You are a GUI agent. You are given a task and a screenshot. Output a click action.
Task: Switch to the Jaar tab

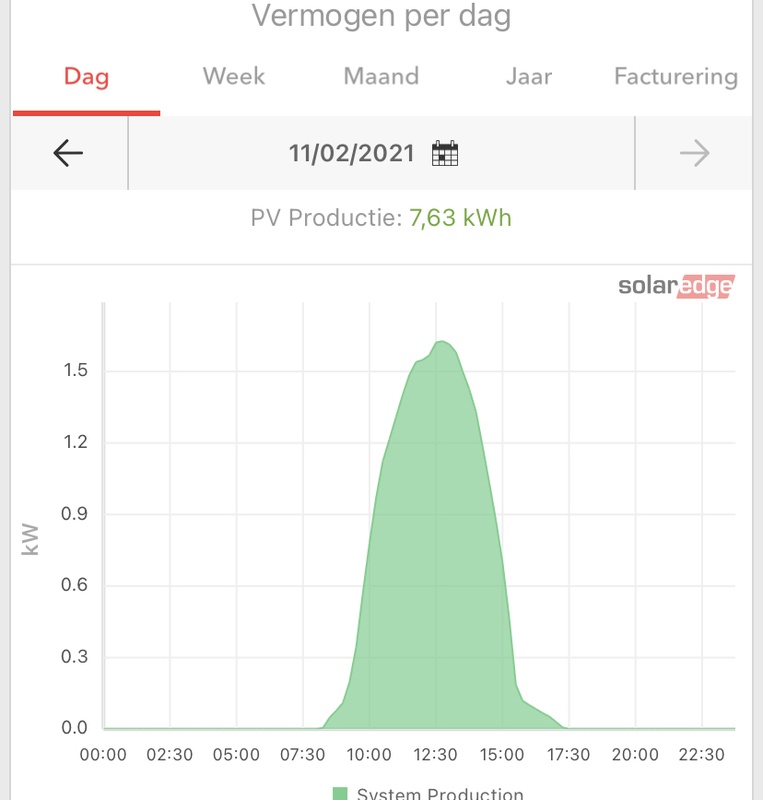tap(528, 77)
